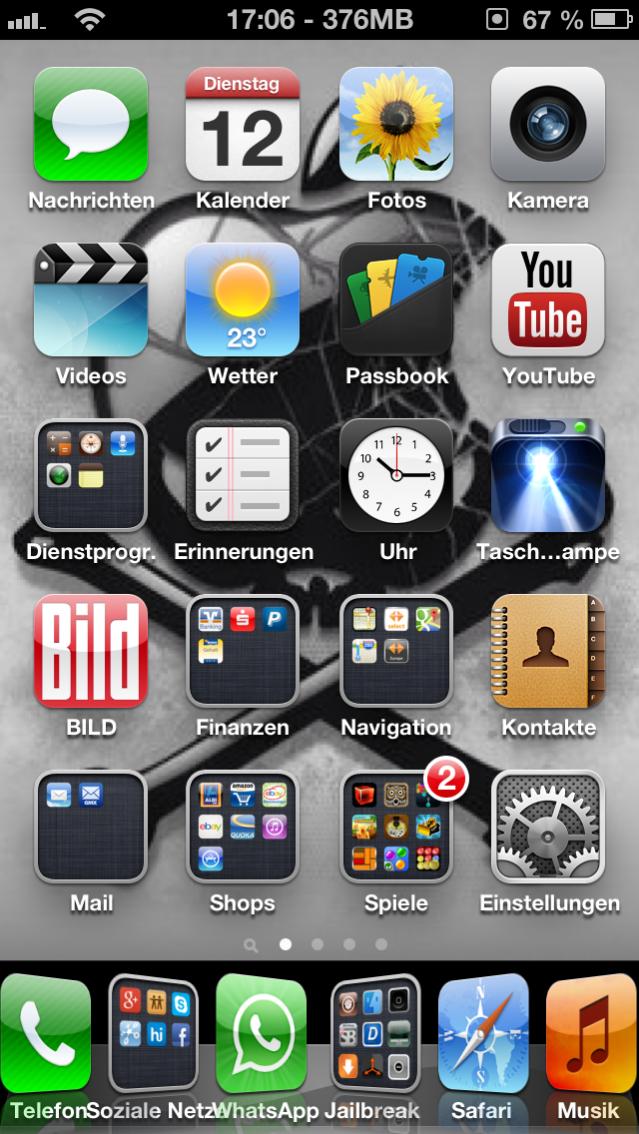Expand the Navigation folder
This screenshot has width=639, height=1134.
point(396,651)
